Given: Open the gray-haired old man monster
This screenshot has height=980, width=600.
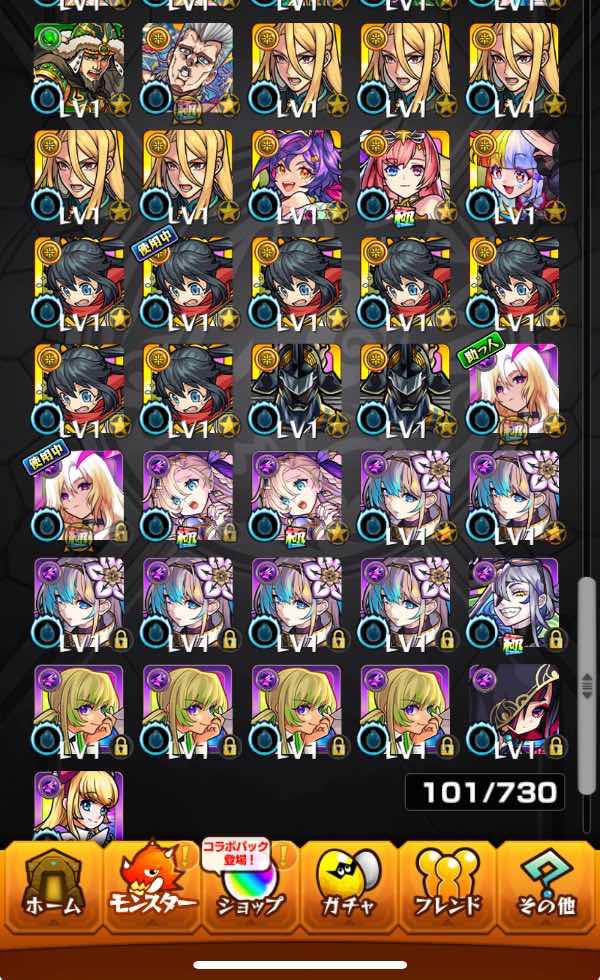Looking at the screenshot, I should coord(188,68).
